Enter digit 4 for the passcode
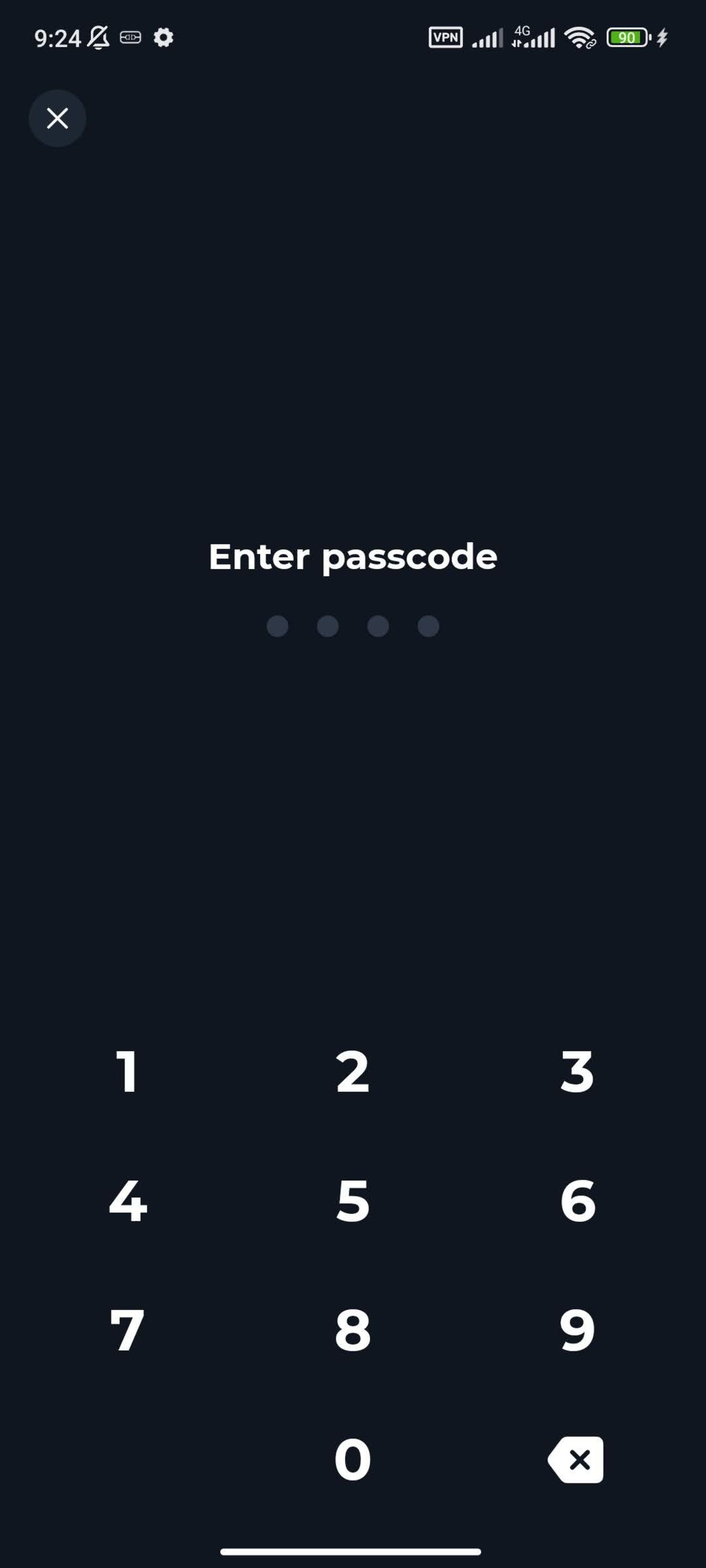 [x=127, y=1201]
